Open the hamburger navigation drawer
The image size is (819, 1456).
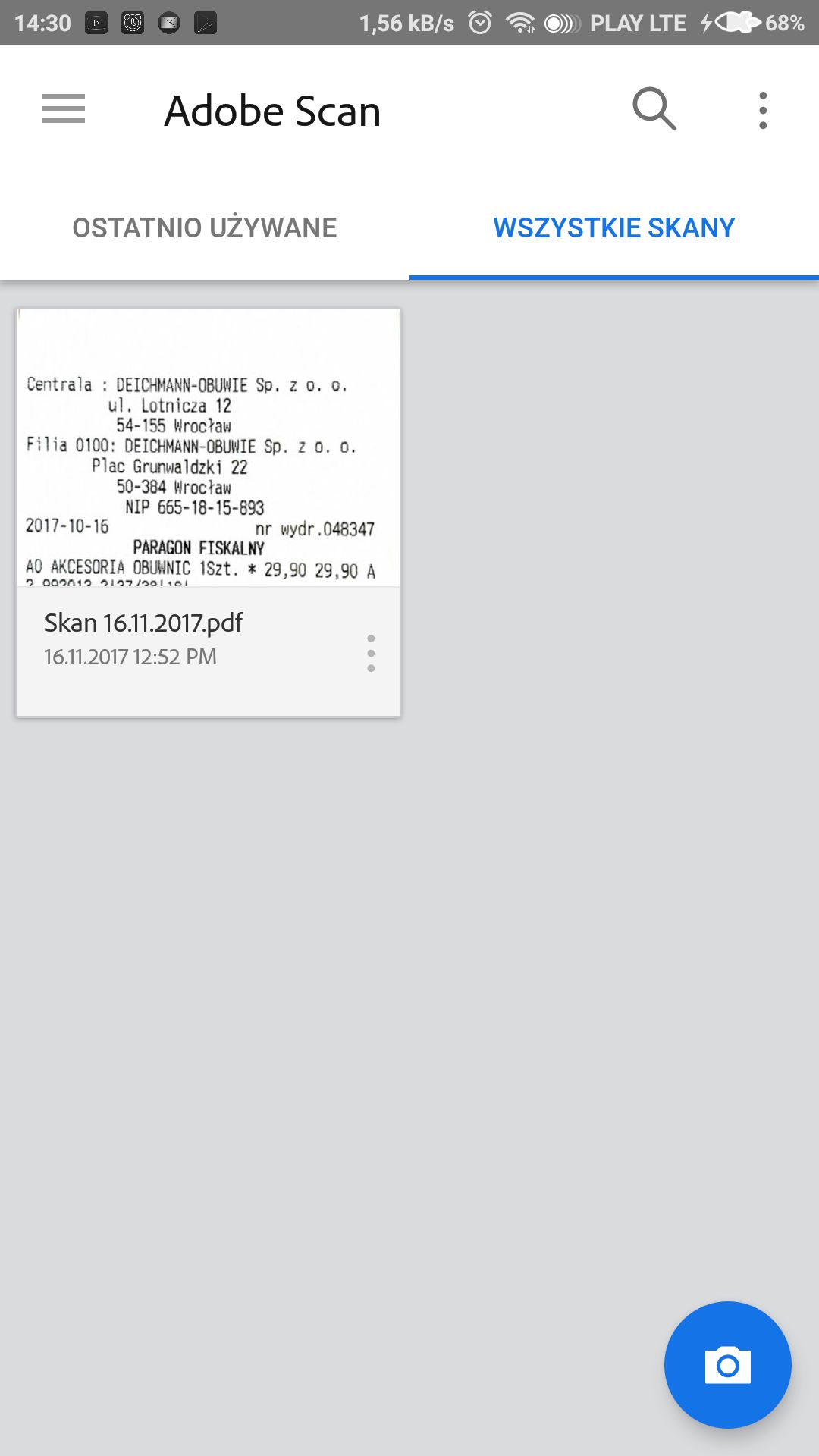click(64, 109)
